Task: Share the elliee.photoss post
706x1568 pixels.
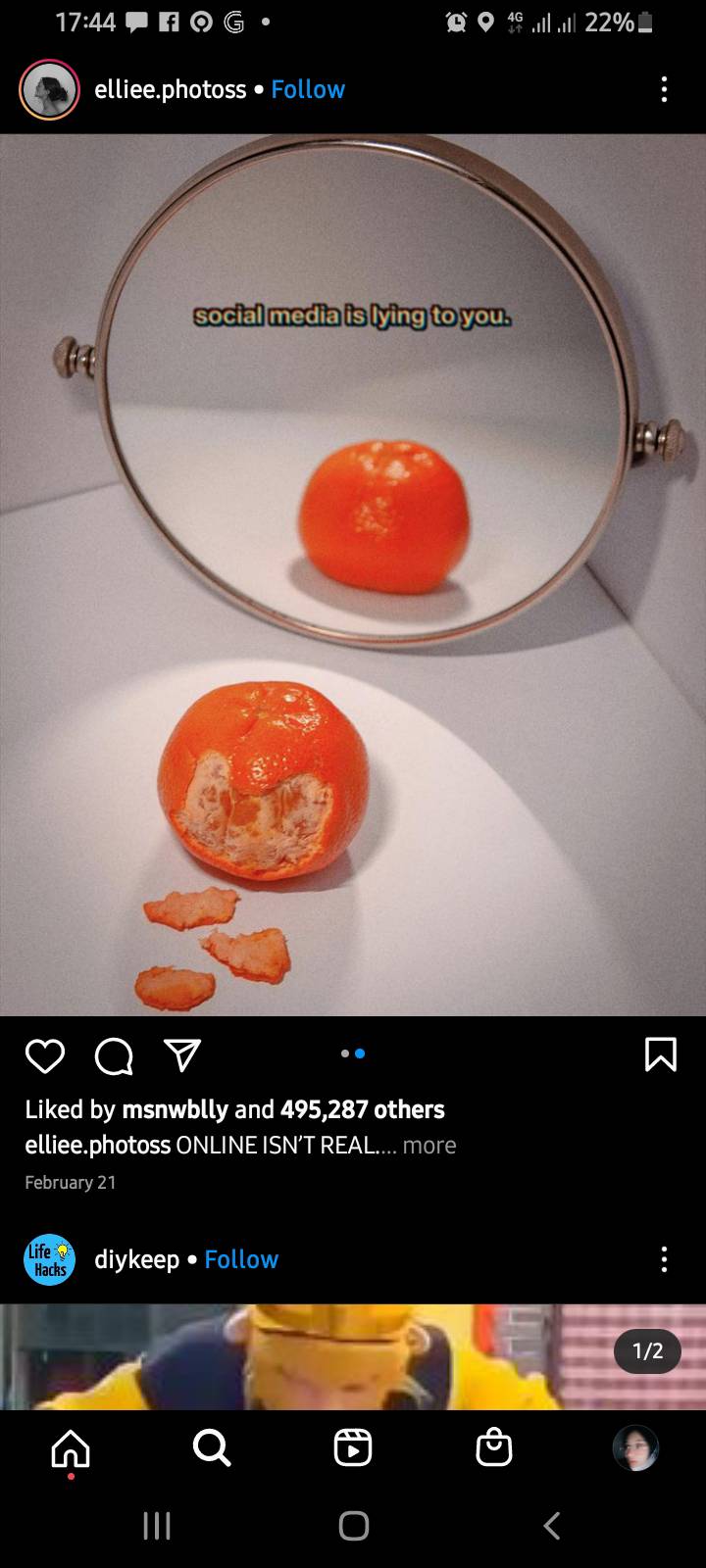Action: 182,1054
